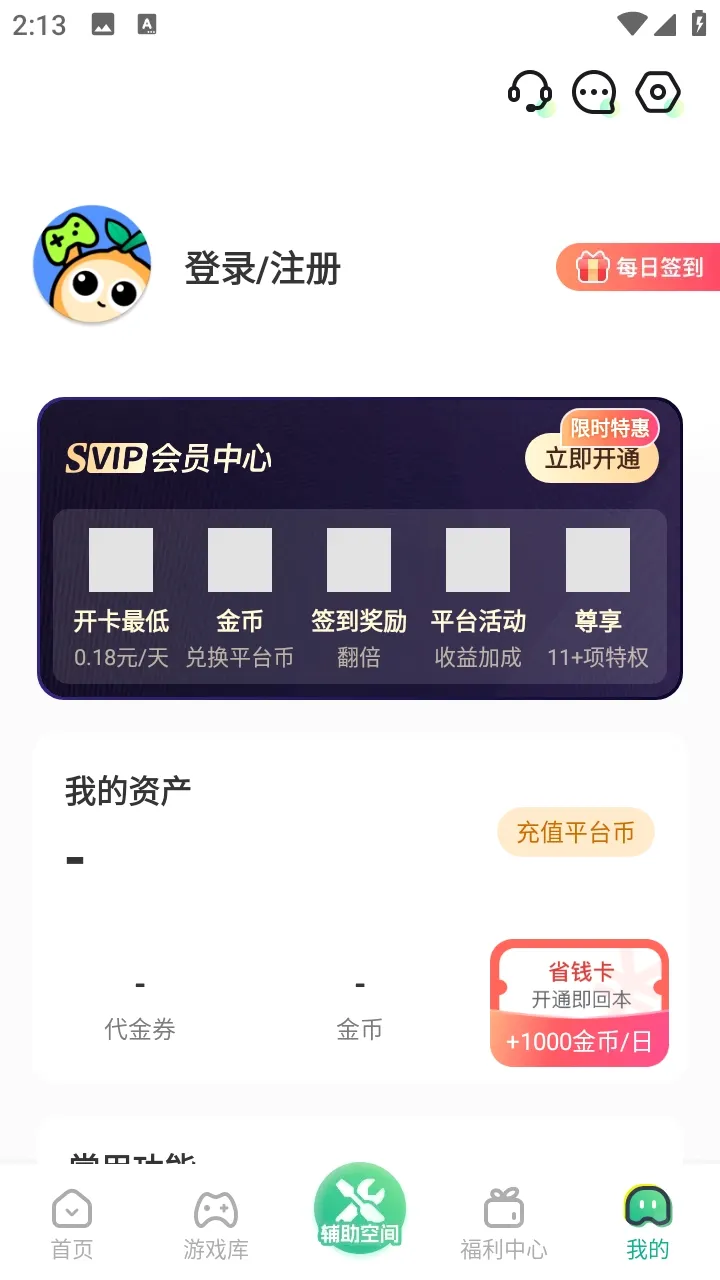Tap 充值平台币 recharge button

coord(576,832)
